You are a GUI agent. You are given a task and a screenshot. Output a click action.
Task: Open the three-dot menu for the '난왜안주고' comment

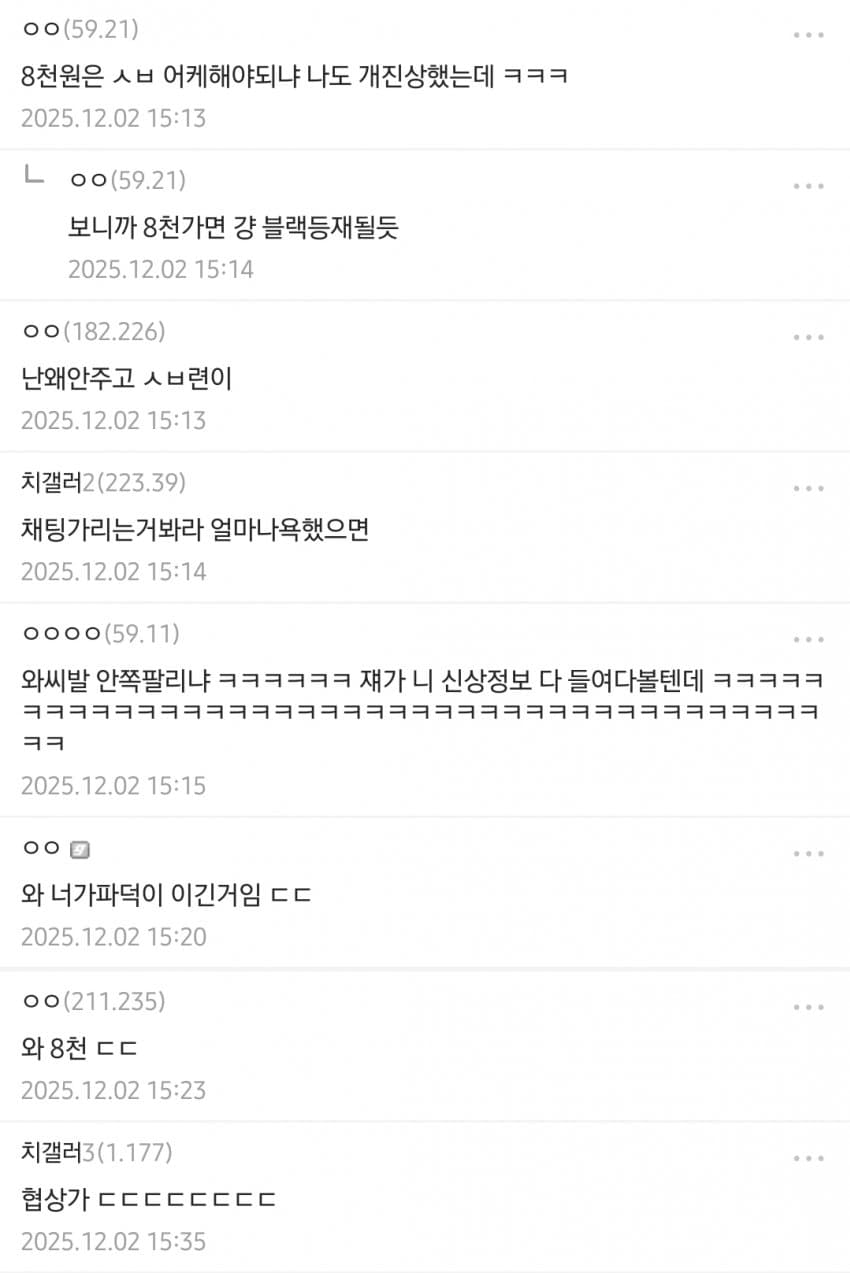pyautogui.click(x=808, y=337)
